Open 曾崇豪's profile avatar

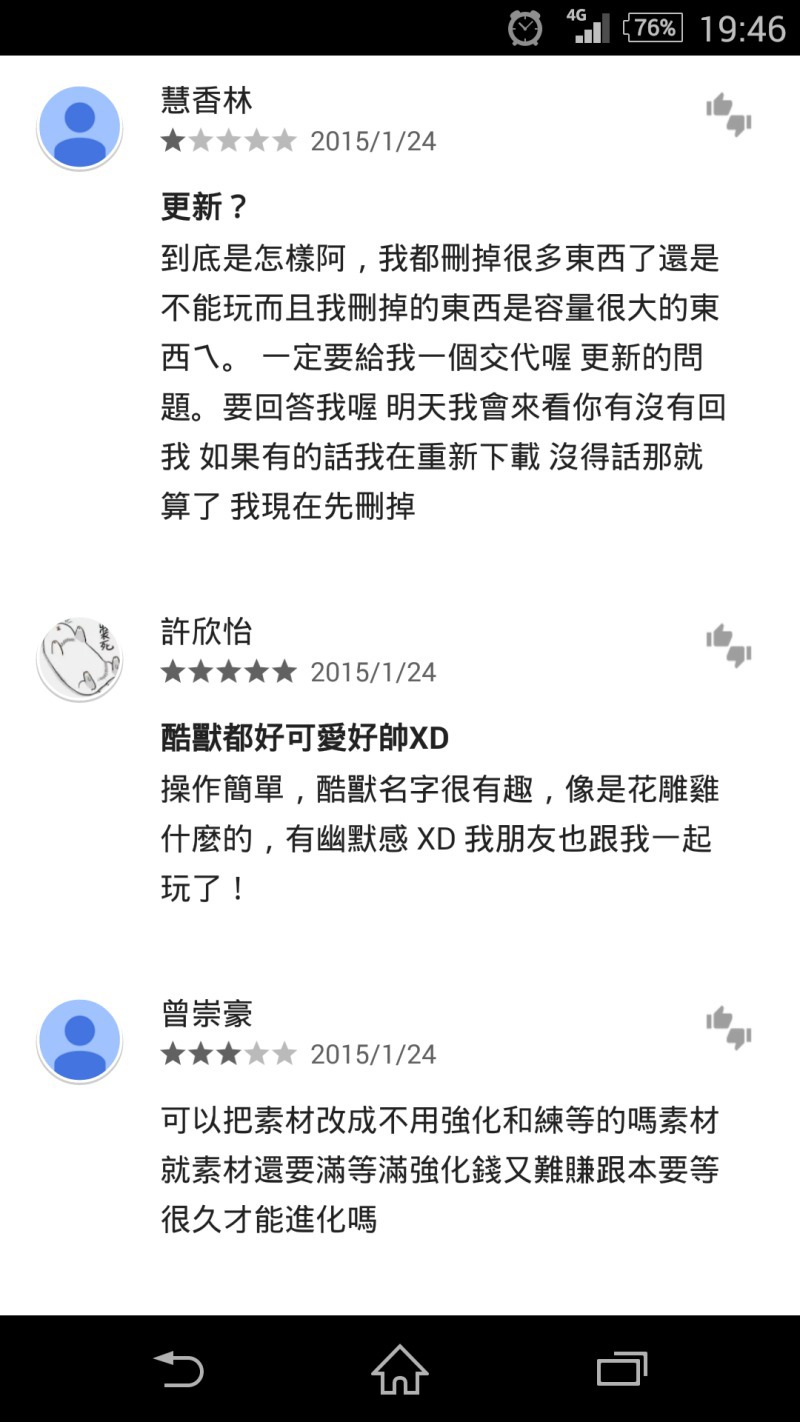click(x=79, y=1040)
